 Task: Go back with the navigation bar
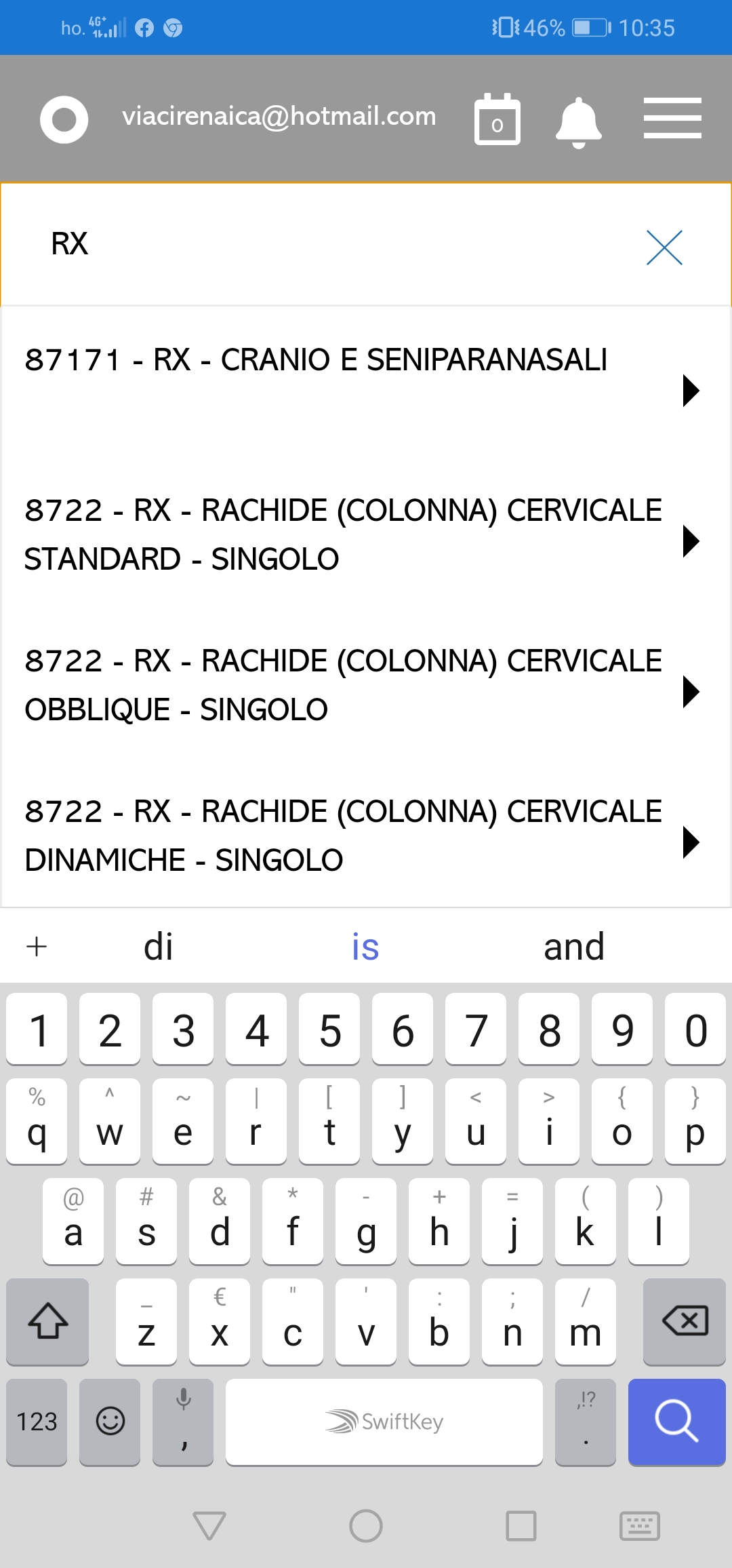(209, 1526)
